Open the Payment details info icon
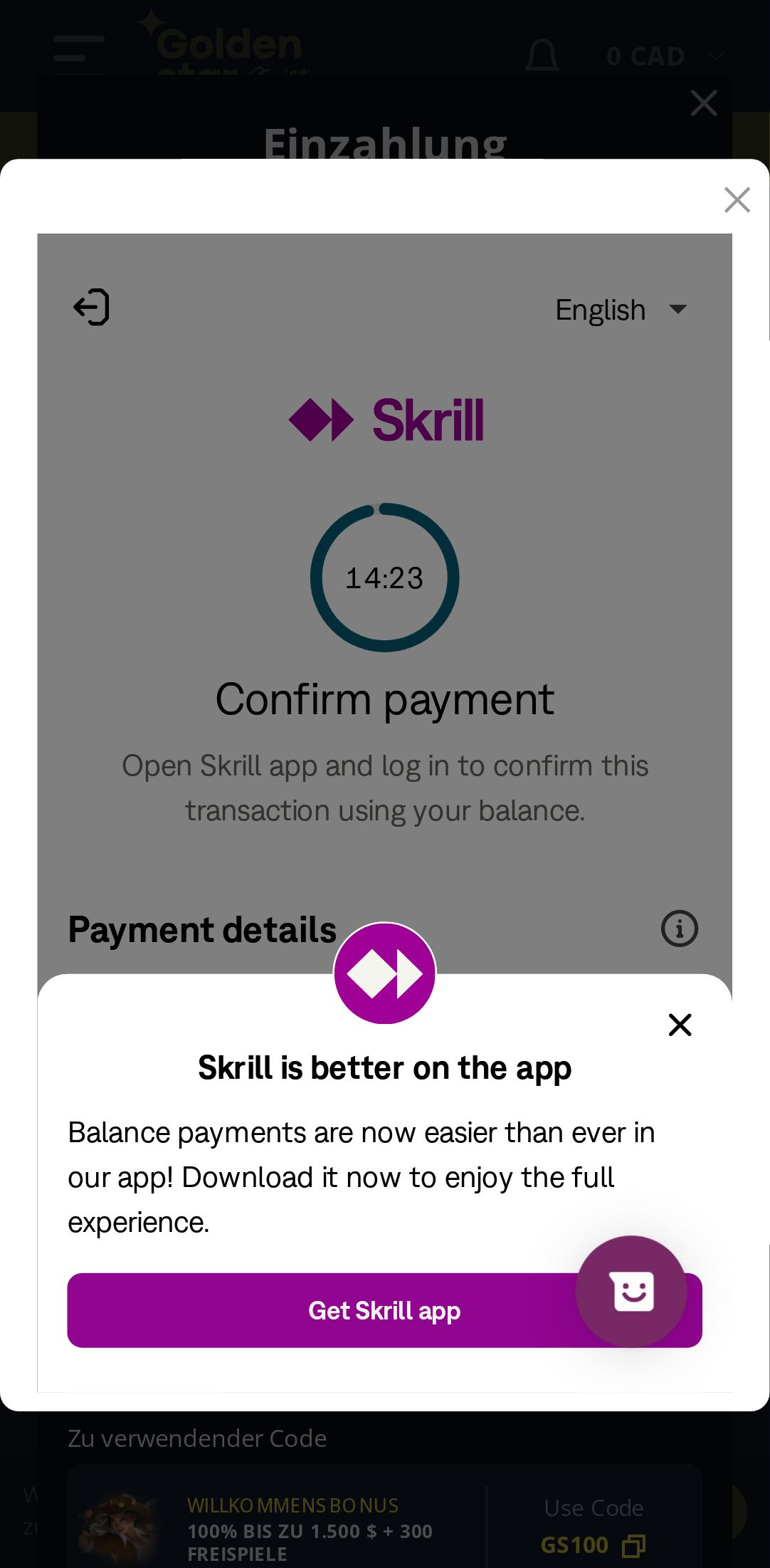Viewport: 770px width, 1568px height. click(x=679, y=929)
